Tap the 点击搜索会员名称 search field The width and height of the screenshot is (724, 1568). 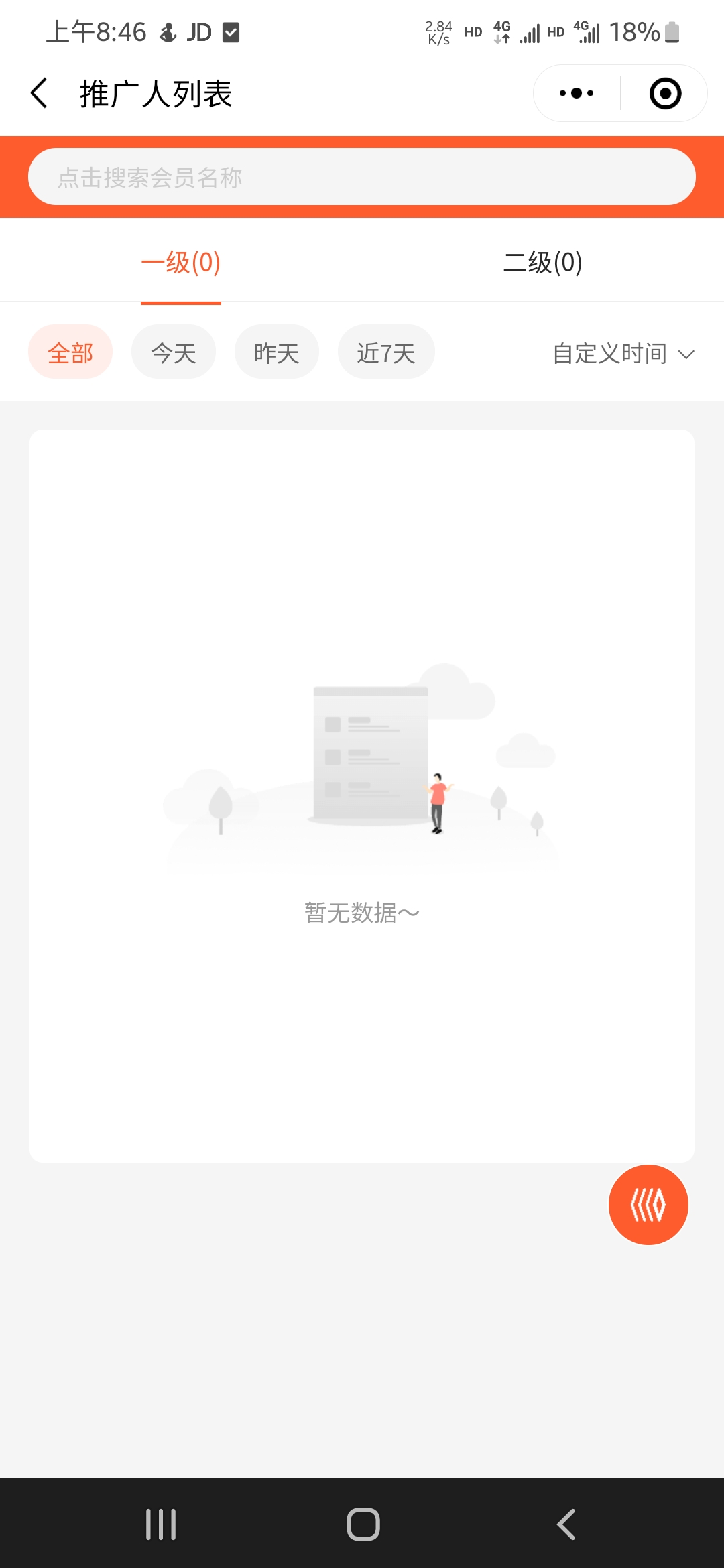pos(362,177)
